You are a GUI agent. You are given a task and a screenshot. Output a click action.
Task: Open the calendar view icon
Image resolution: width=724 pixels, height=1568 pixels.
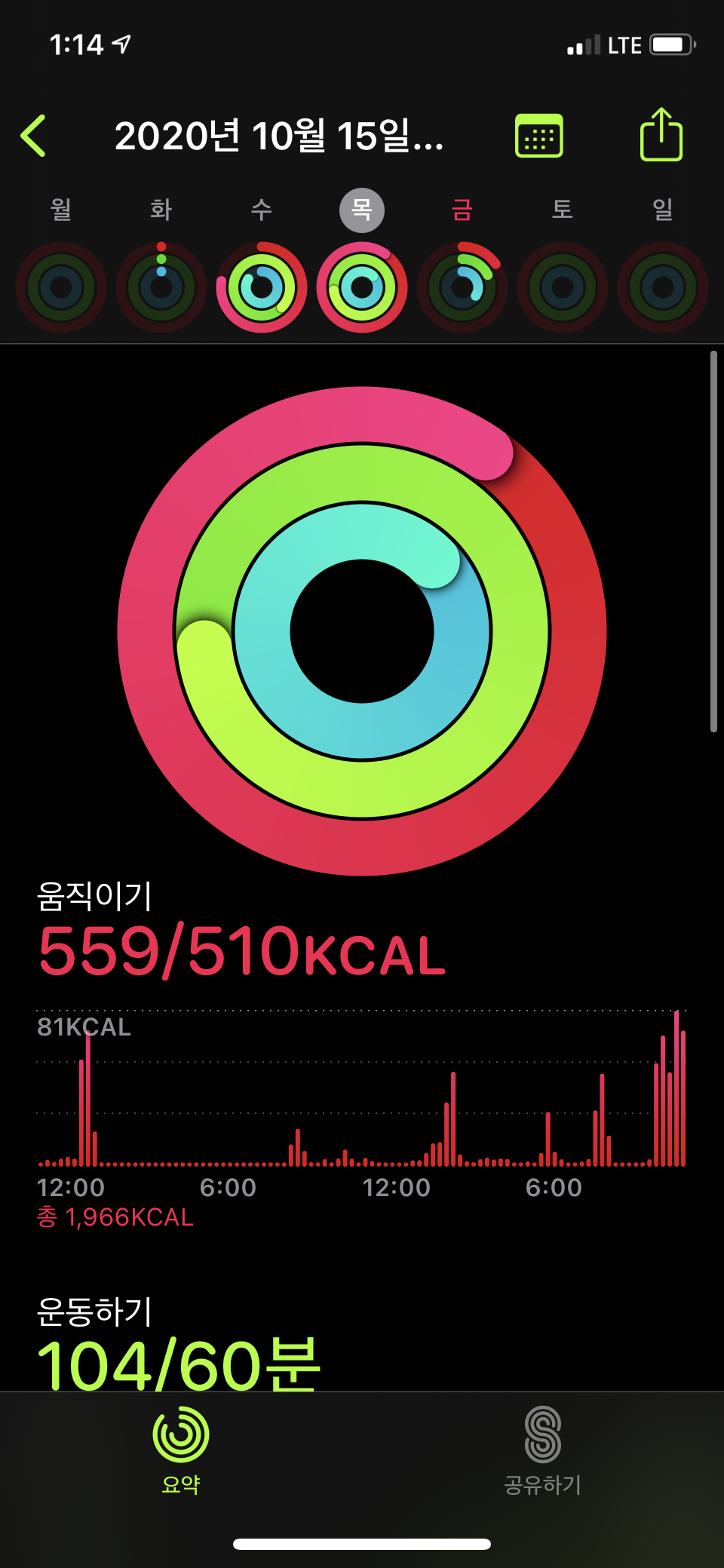[540, 134]
